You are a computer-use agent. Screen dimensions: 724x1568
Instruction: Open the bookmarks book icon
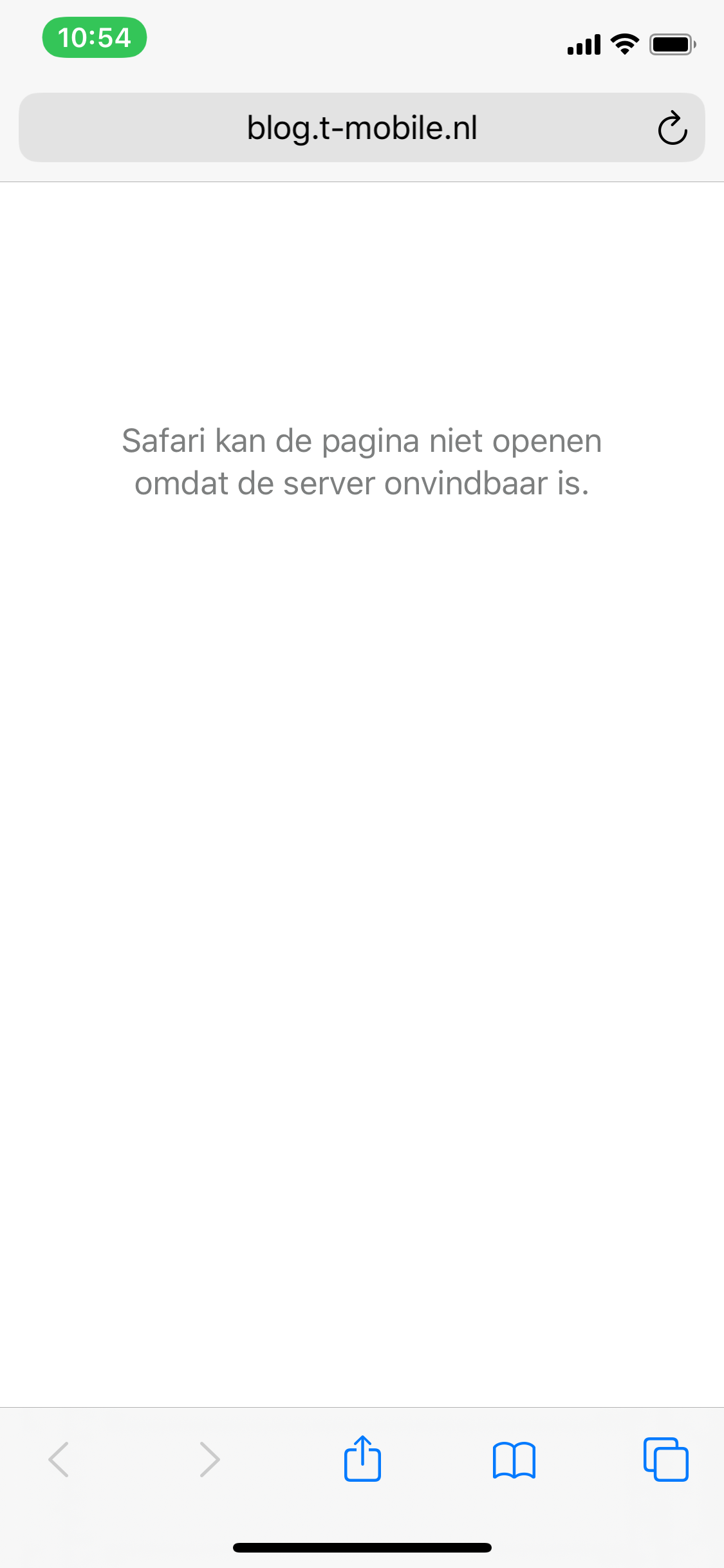(x=514, y=1460)
